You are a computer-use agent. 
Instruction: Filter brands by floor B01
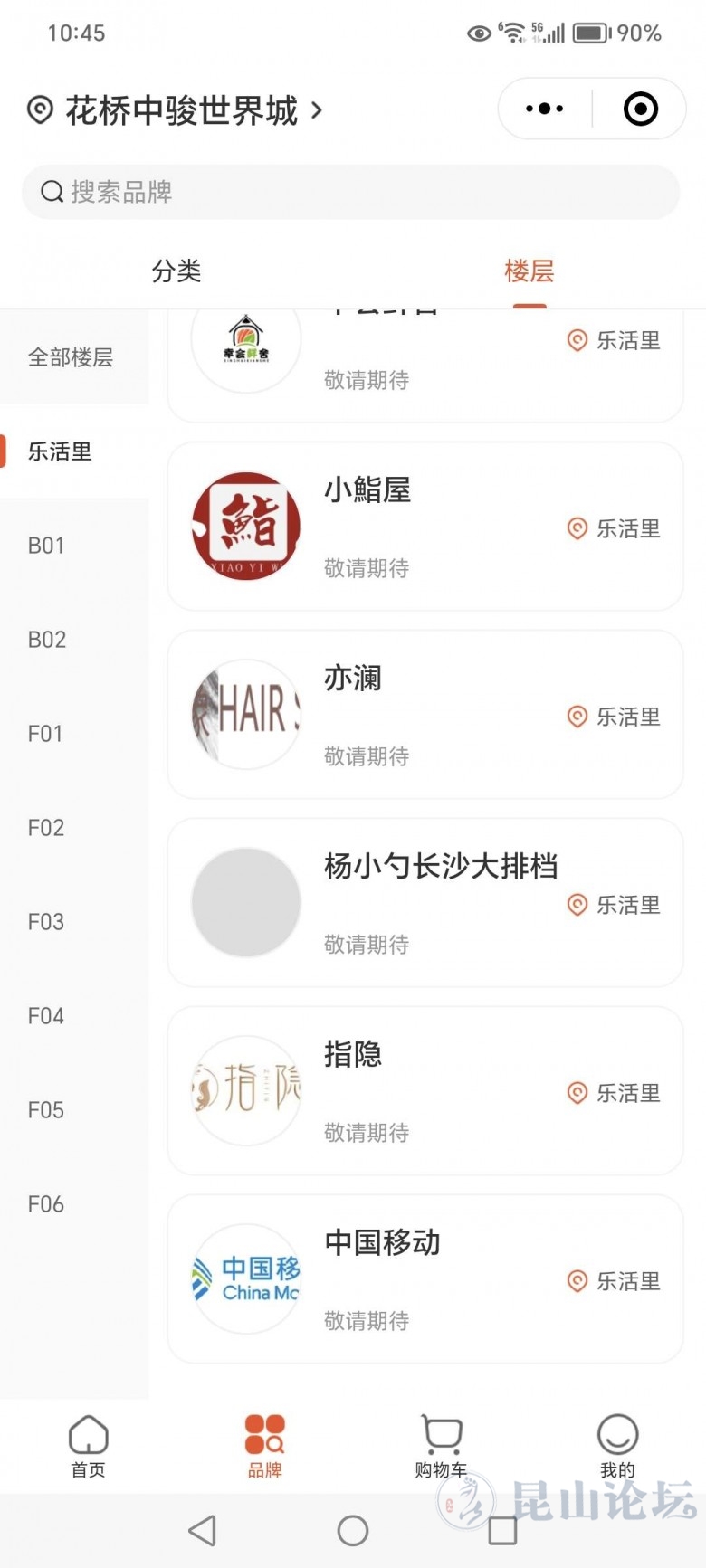[x=46, y=546]
